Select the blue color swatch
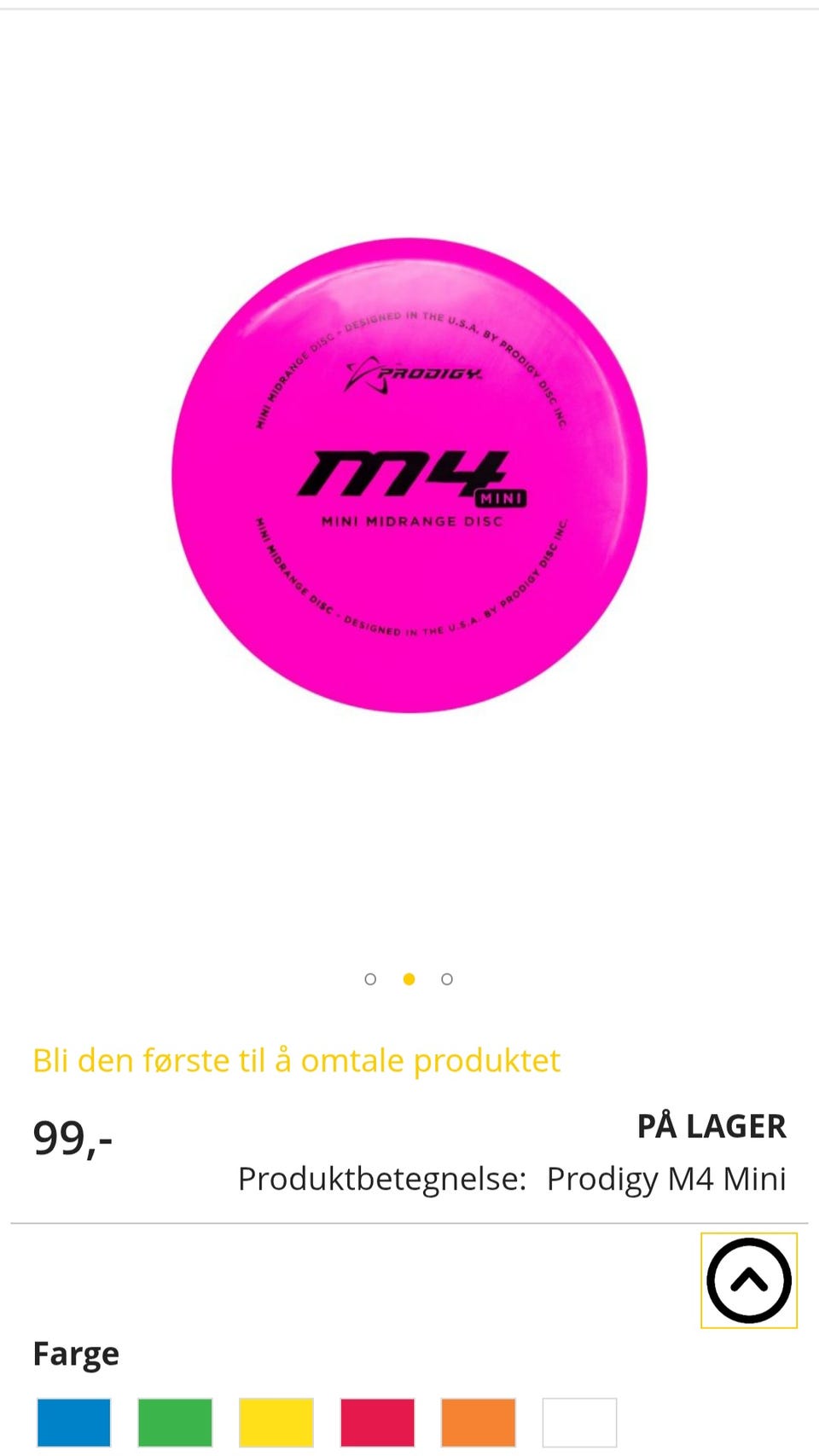 (x=75, y=1423)
